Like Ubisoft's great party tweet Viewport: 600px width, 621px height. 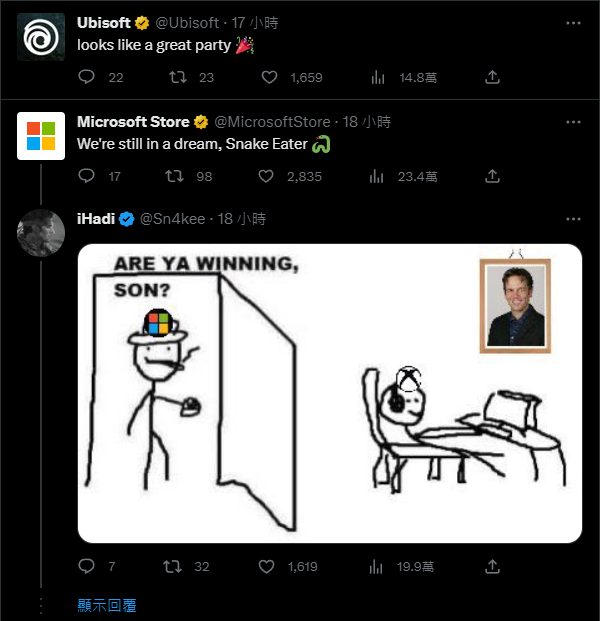click(x=269, y=77)
